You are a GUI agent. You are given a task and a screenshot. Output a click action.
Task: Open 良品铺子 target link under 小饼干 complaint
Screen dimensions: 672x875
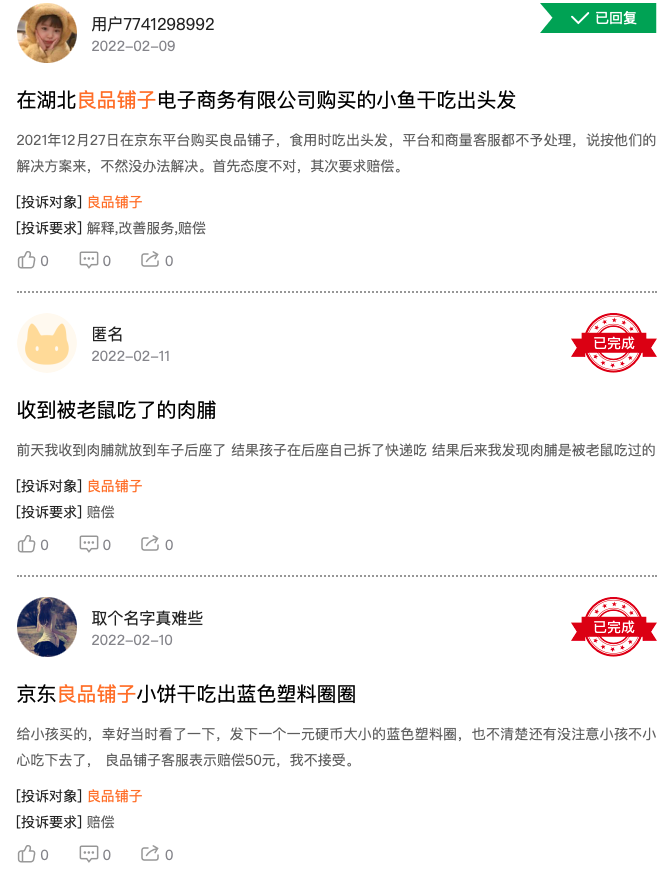coord(114,796)
